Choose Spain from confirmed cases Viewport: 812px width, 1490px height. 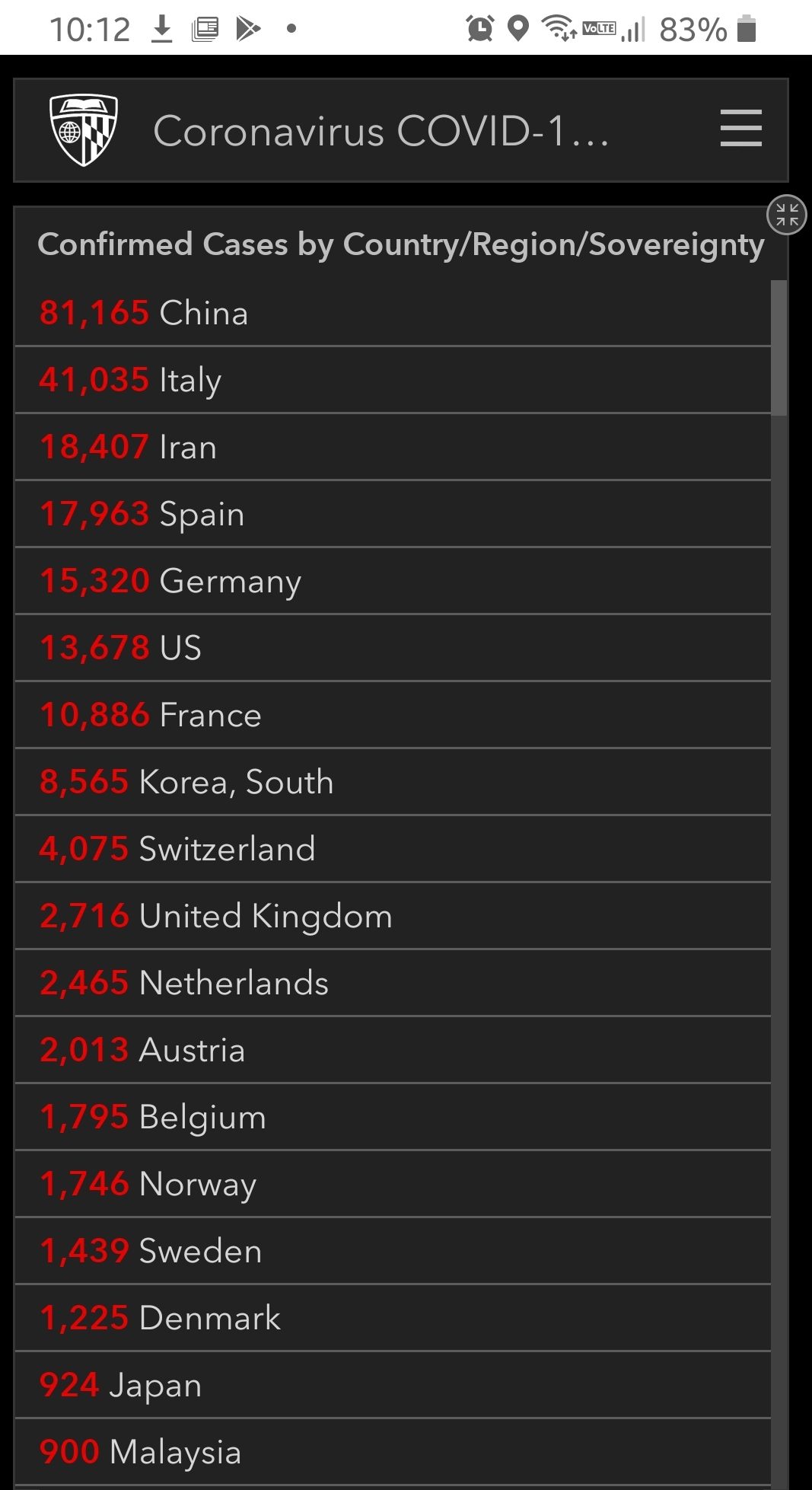pos(393,514)
